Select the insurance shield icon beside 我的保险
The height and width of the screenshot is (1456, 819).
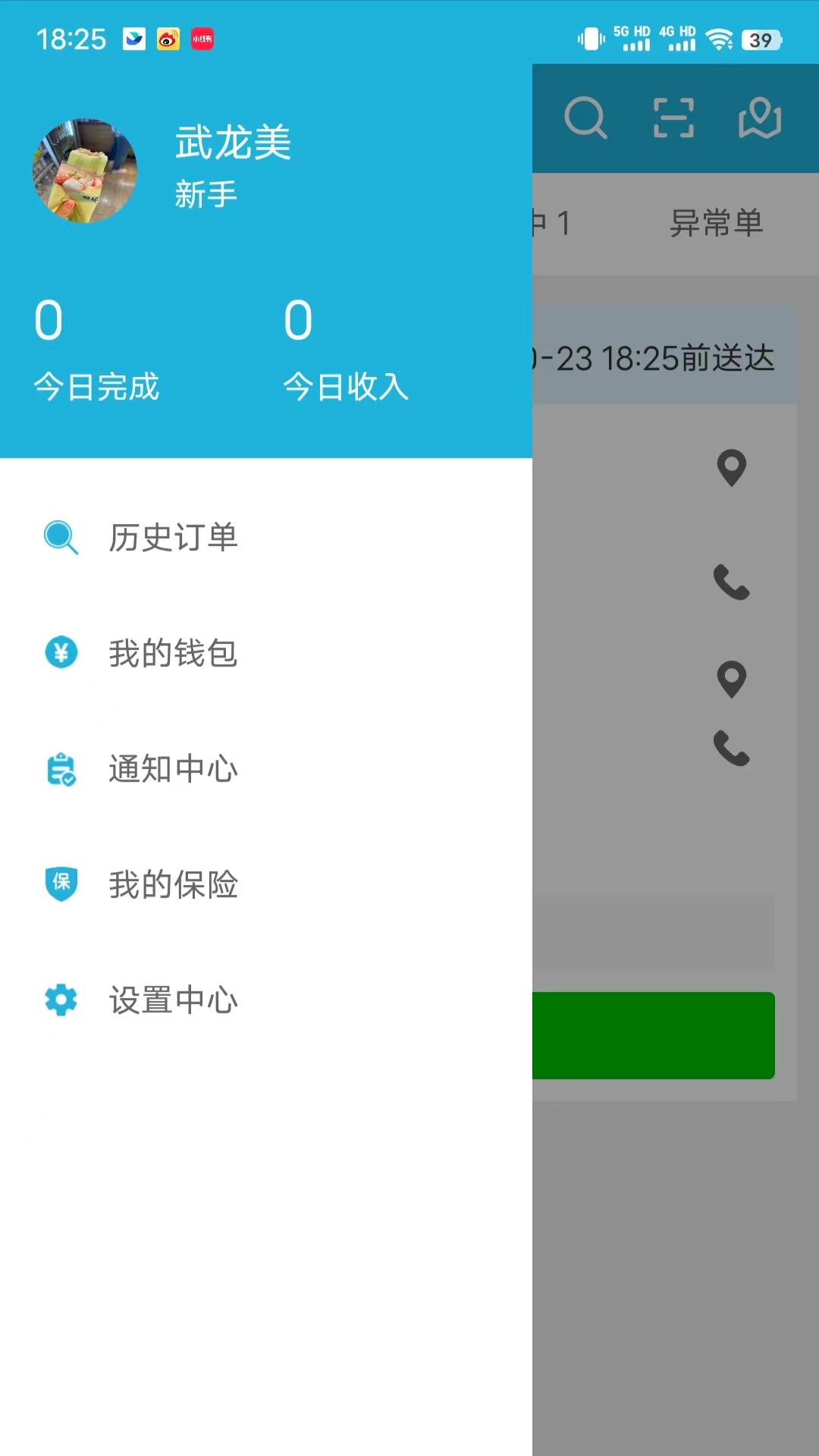(x=61, y=884)
